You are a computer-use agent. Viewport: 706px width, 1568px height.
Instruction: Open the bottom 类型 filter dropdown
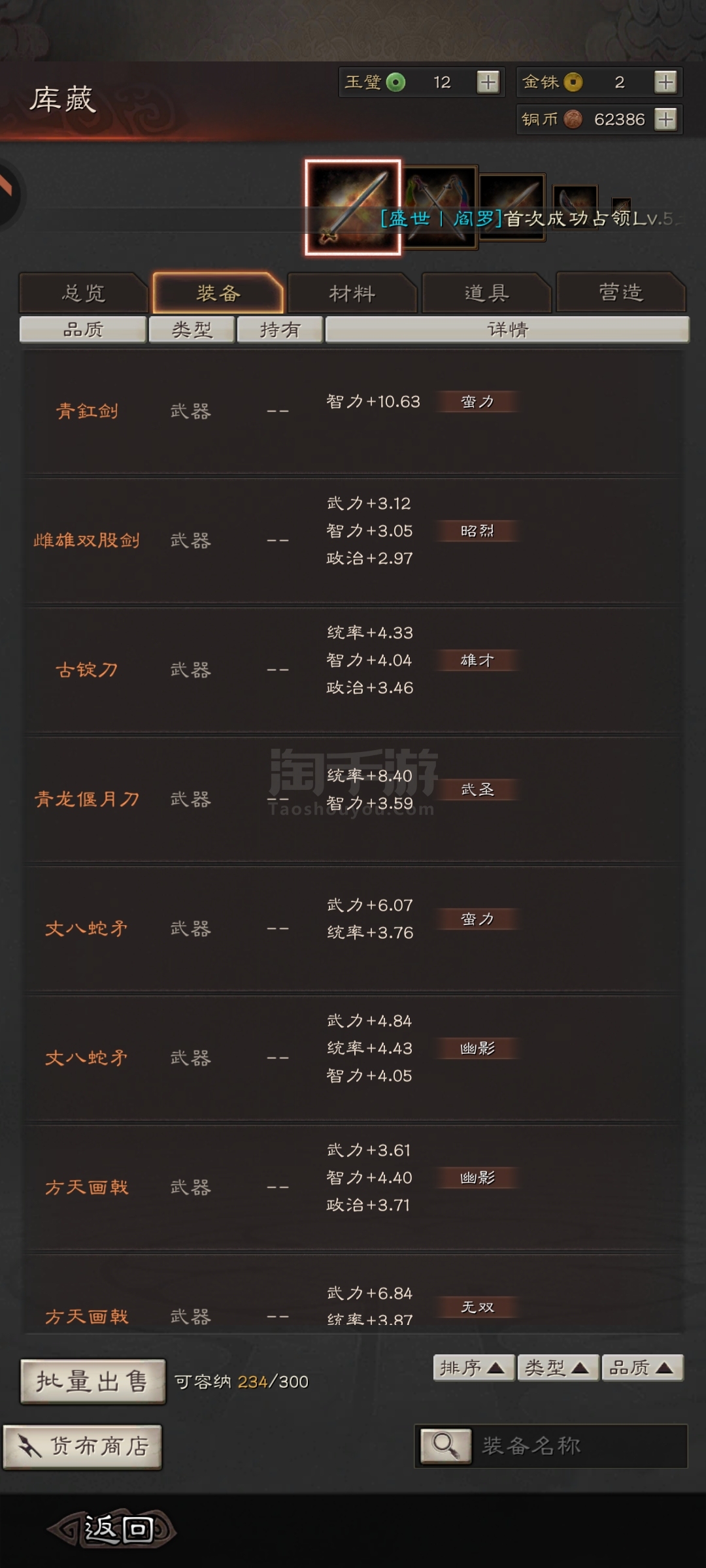[558, 1367]
